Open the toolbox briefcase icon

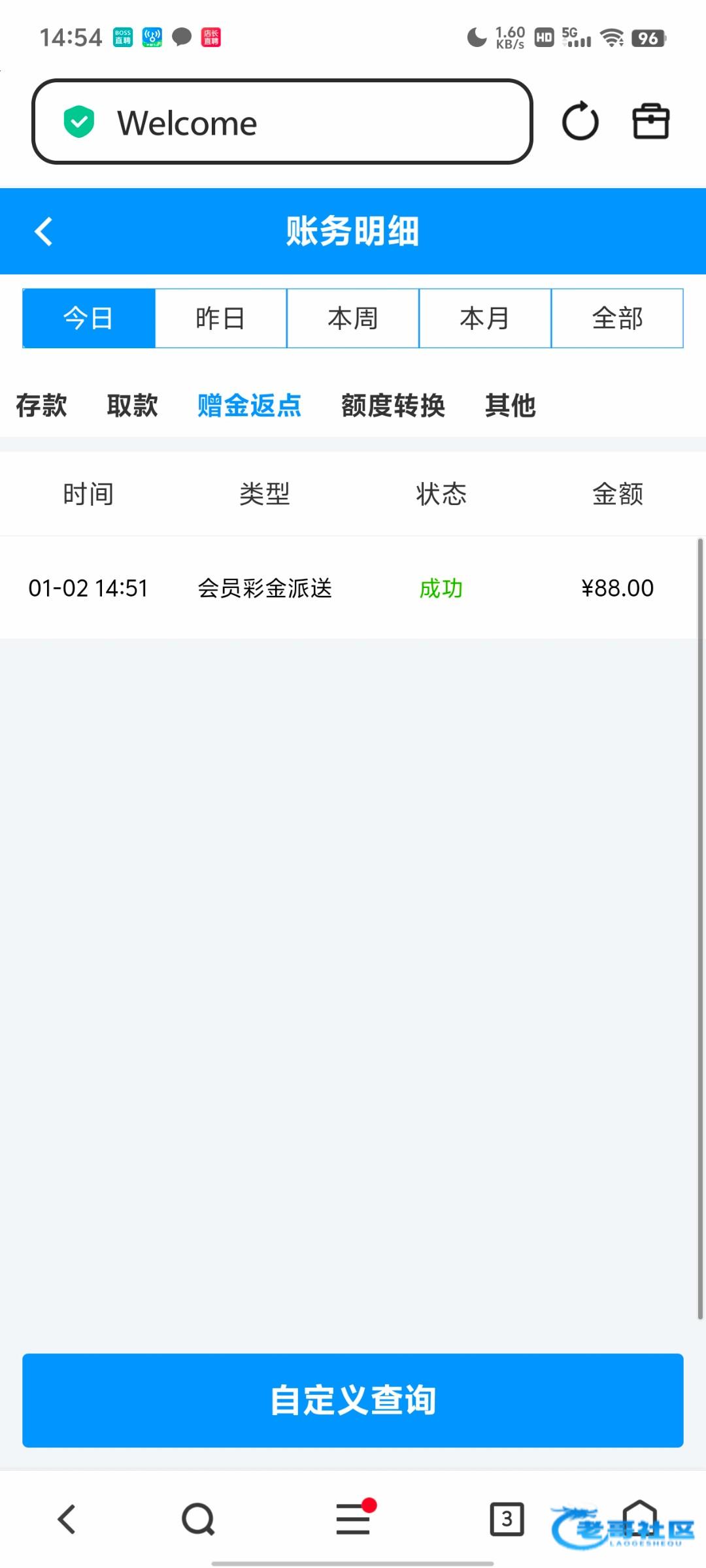click(650, 122)
